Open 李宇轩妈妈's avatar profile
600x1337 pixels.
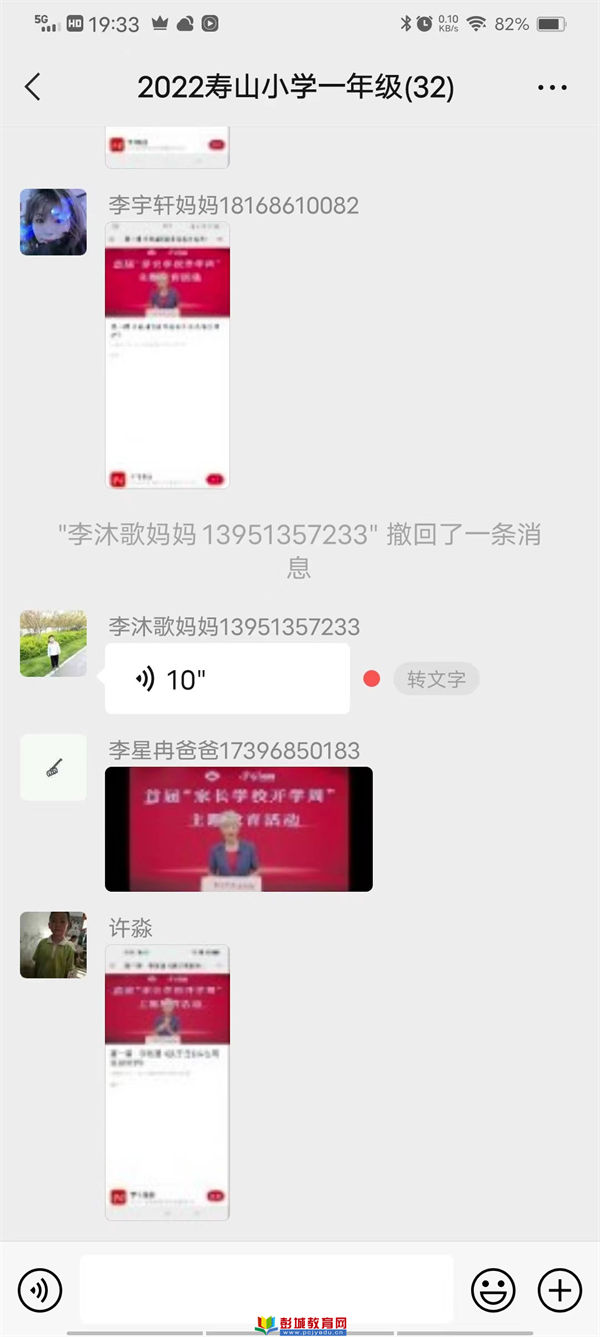click(x=53, y=222)
